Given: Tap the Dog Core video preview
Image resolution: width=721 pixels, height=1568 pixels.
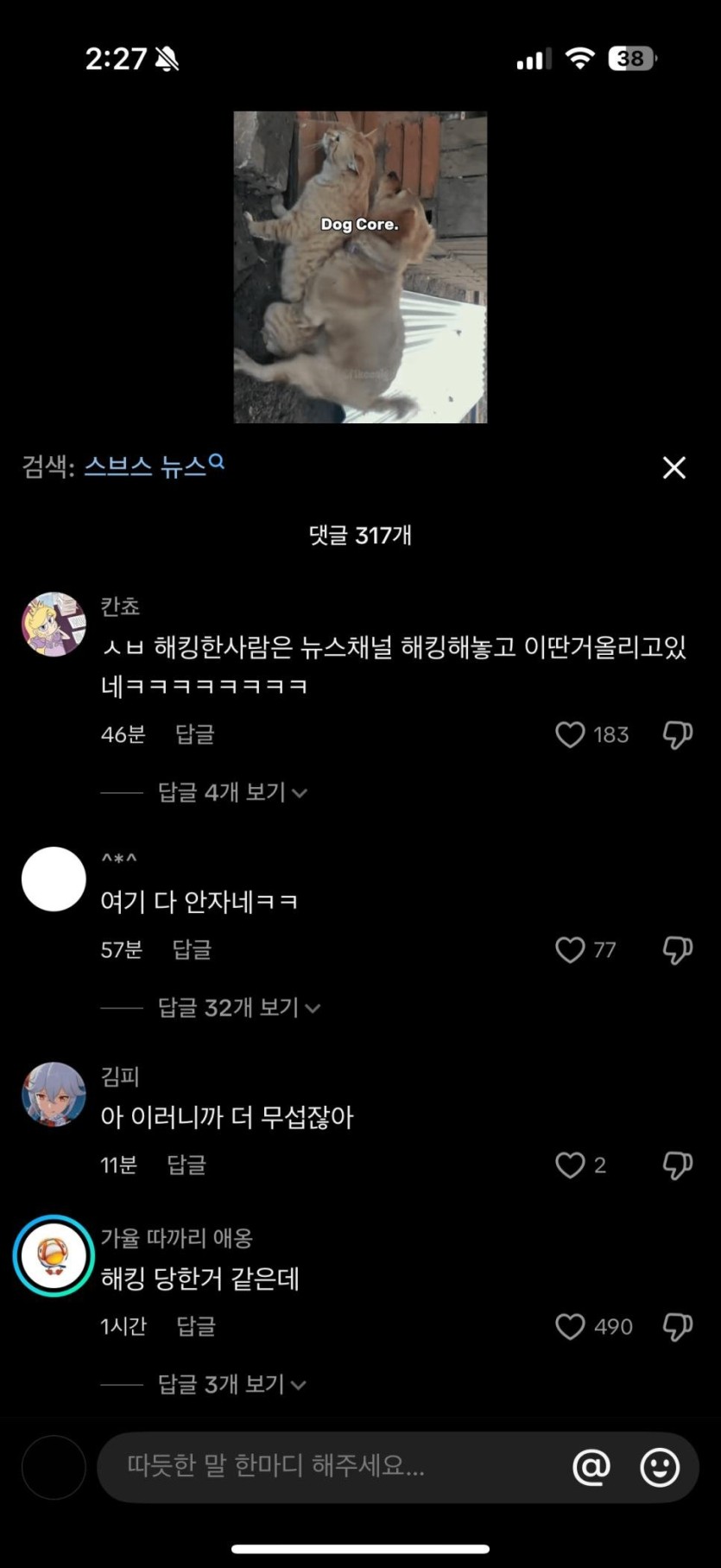Looking at the screenshot, I should coord(360,267).
